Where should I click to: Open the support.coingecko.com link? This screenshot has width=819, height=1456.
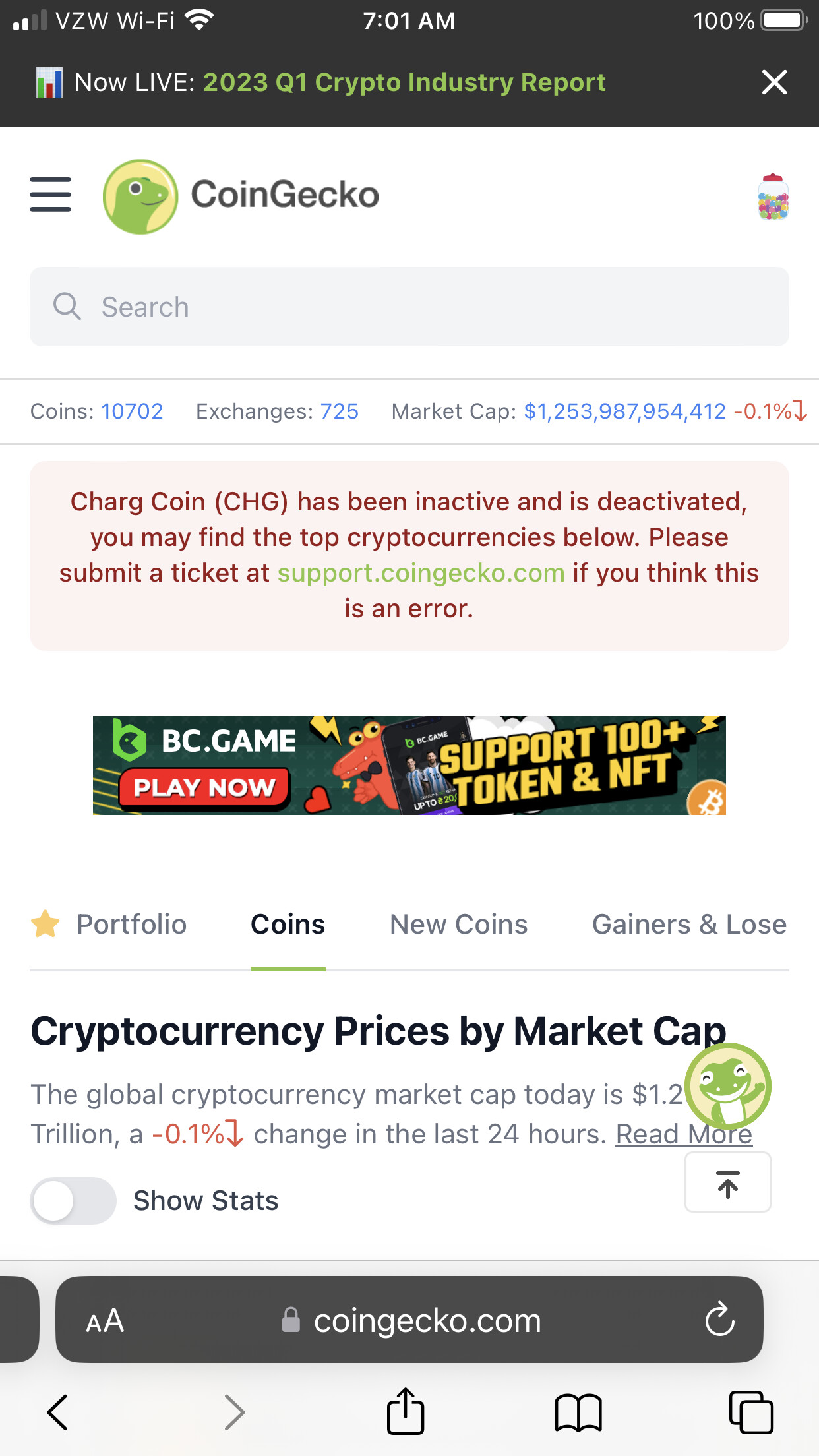(421, 573)
